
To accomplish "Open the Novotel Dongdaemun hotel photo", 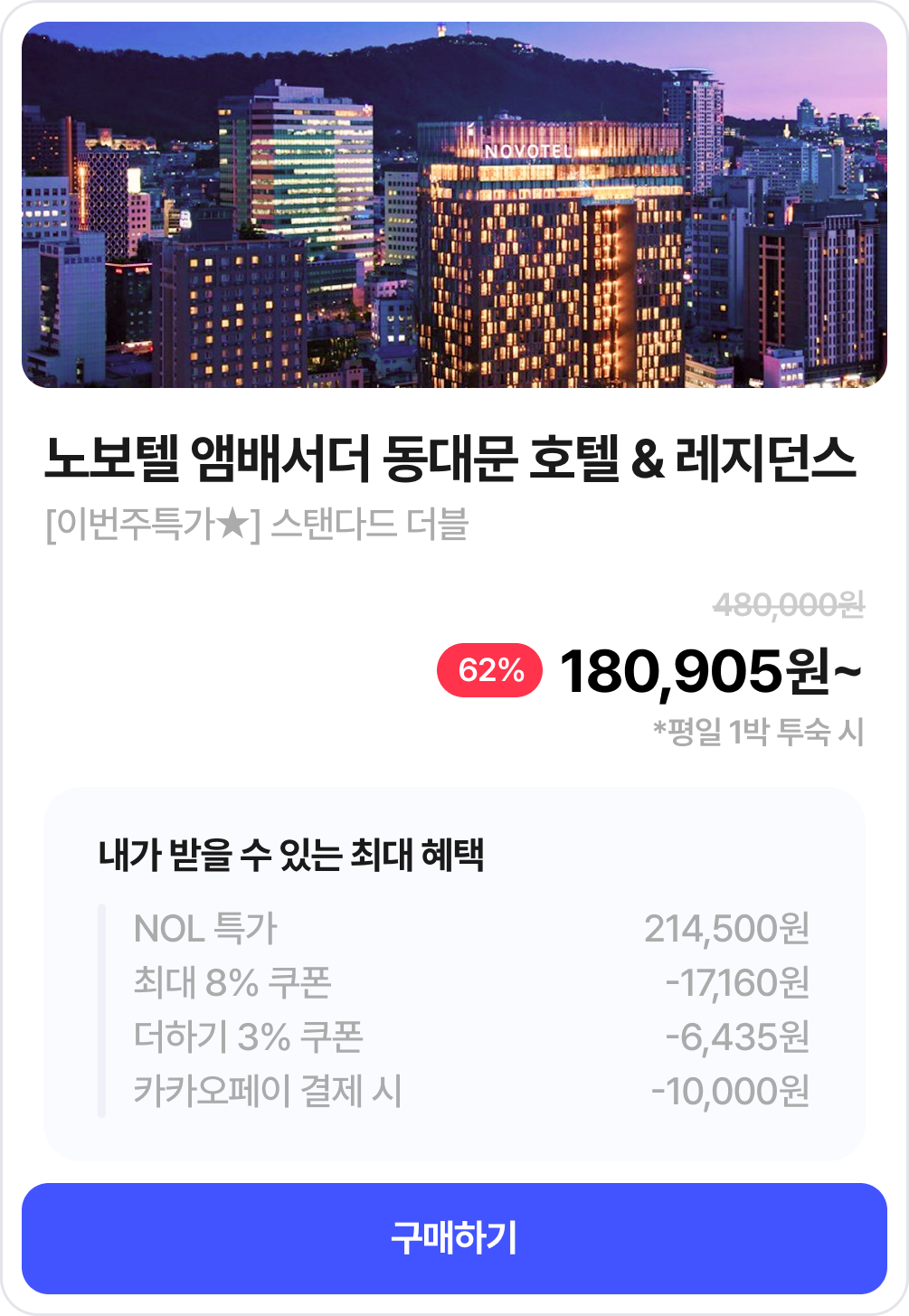I will click(x=454, y=205).
